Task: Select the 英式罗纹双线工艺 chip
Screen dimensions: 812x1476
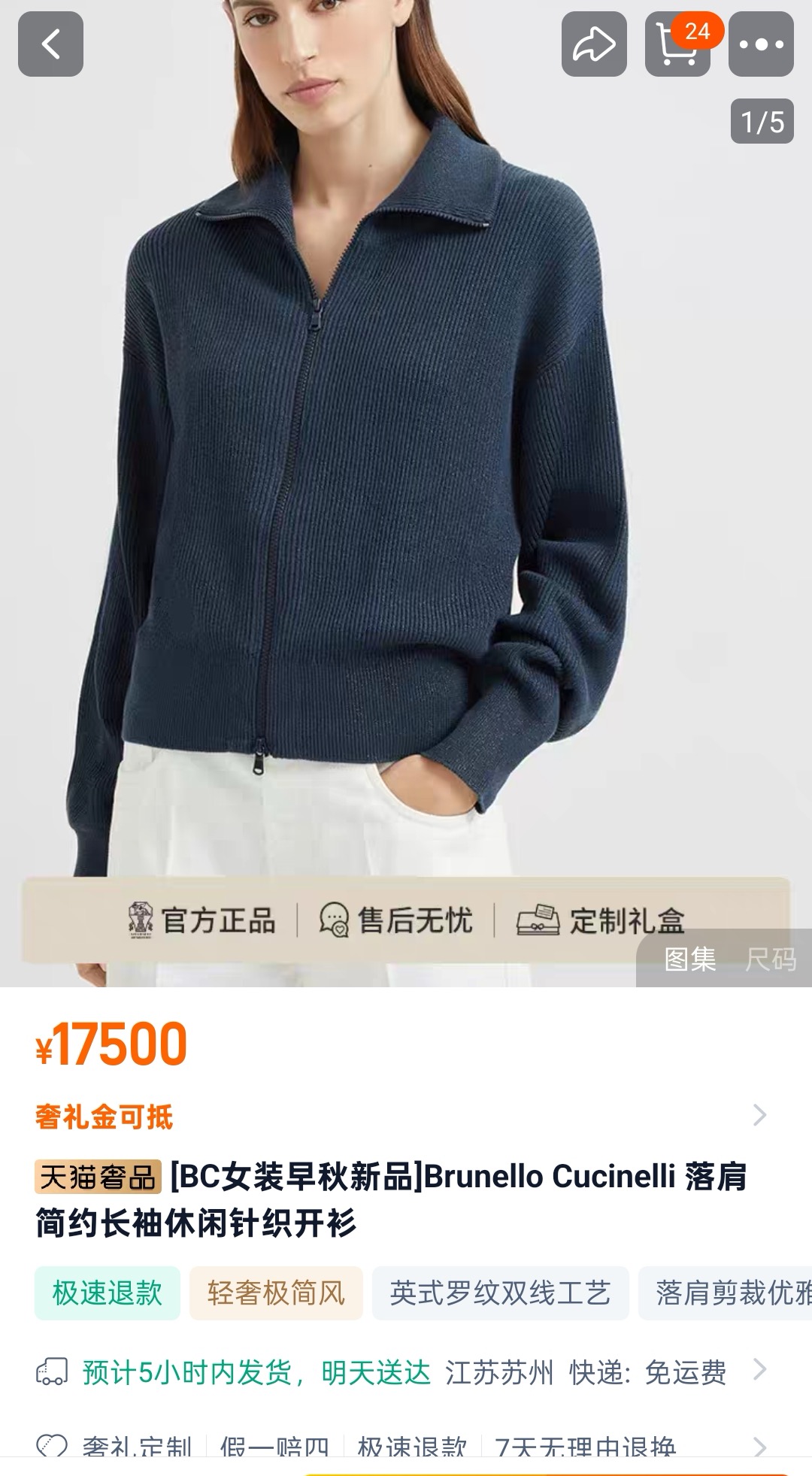Action: (500, 1293)
